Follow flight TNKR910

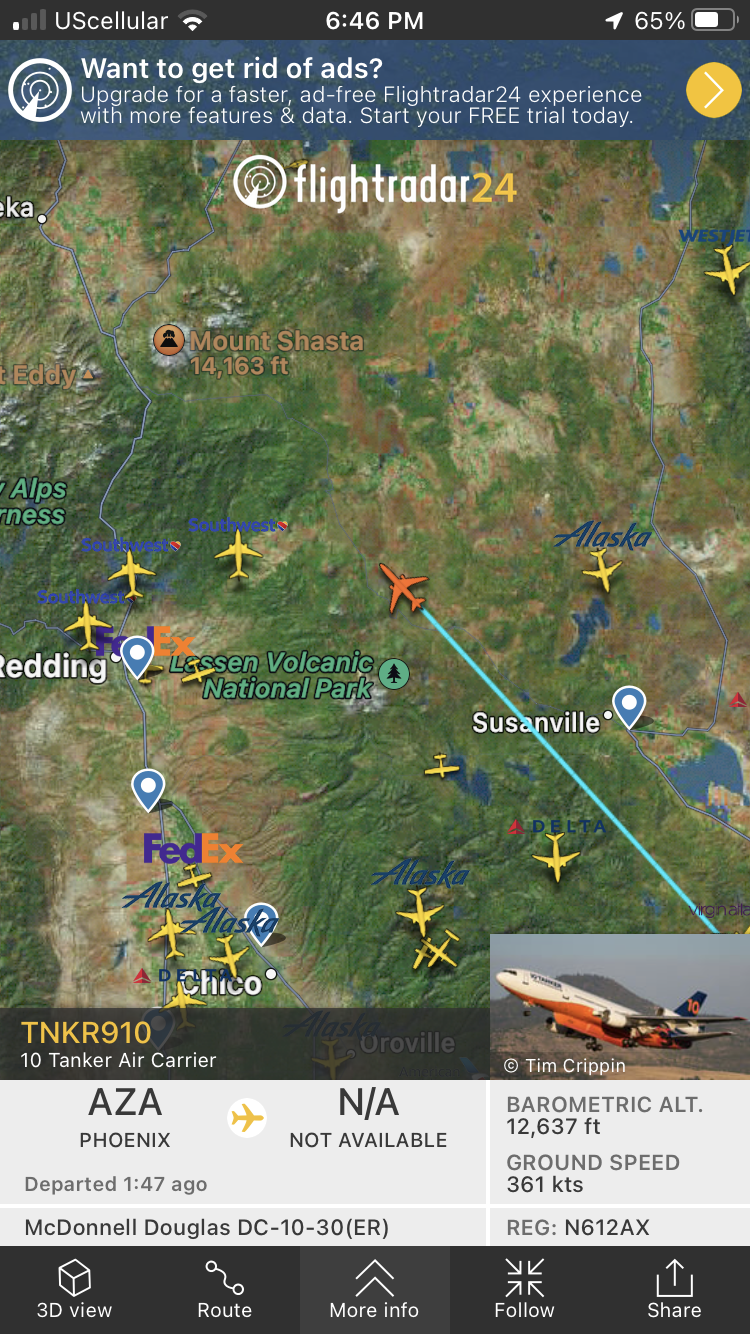click(x=524, y=1290)
